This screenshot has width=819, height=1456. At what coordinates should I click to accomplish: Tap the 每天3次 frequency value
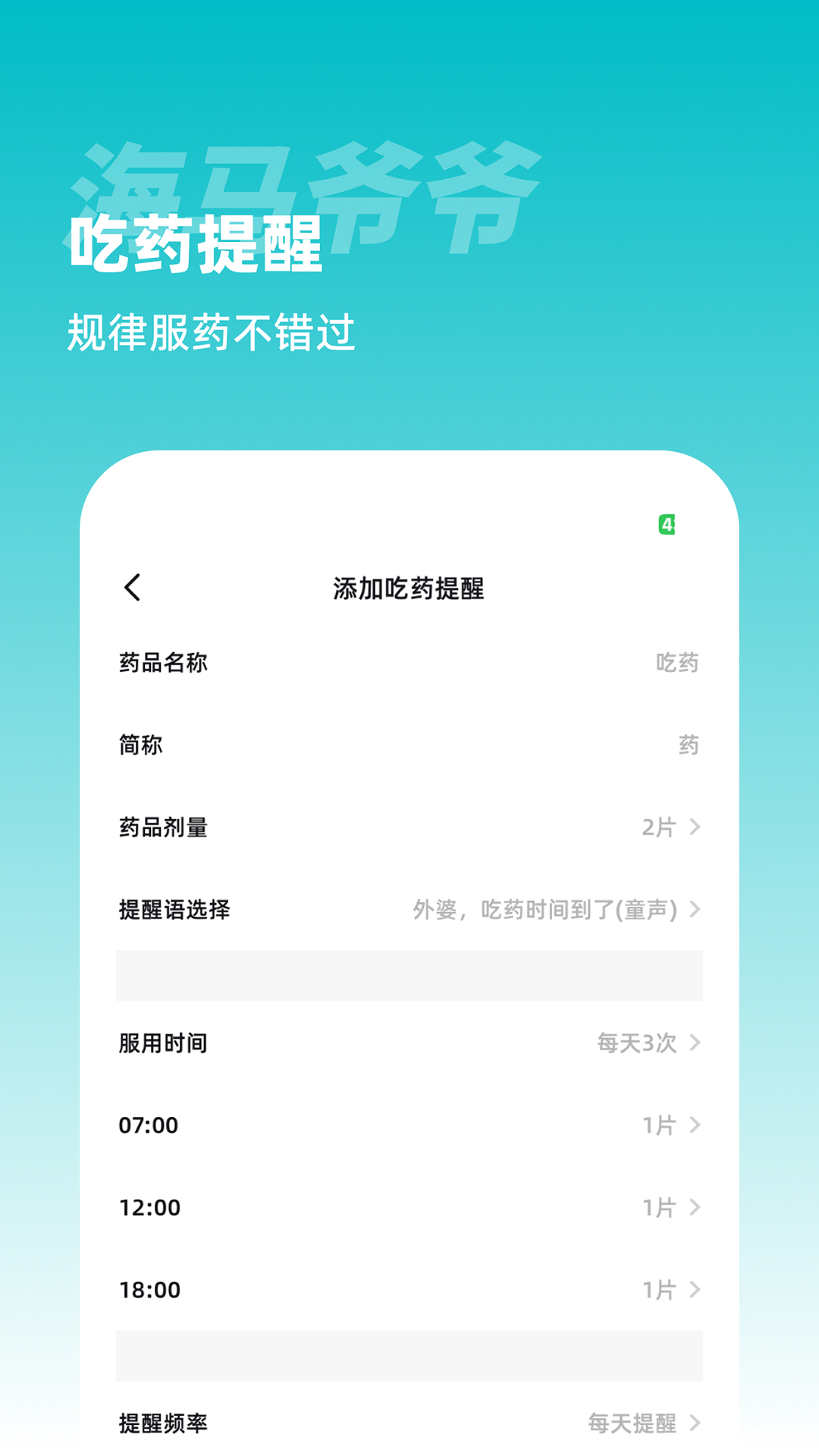click(x=637, y=1043)
